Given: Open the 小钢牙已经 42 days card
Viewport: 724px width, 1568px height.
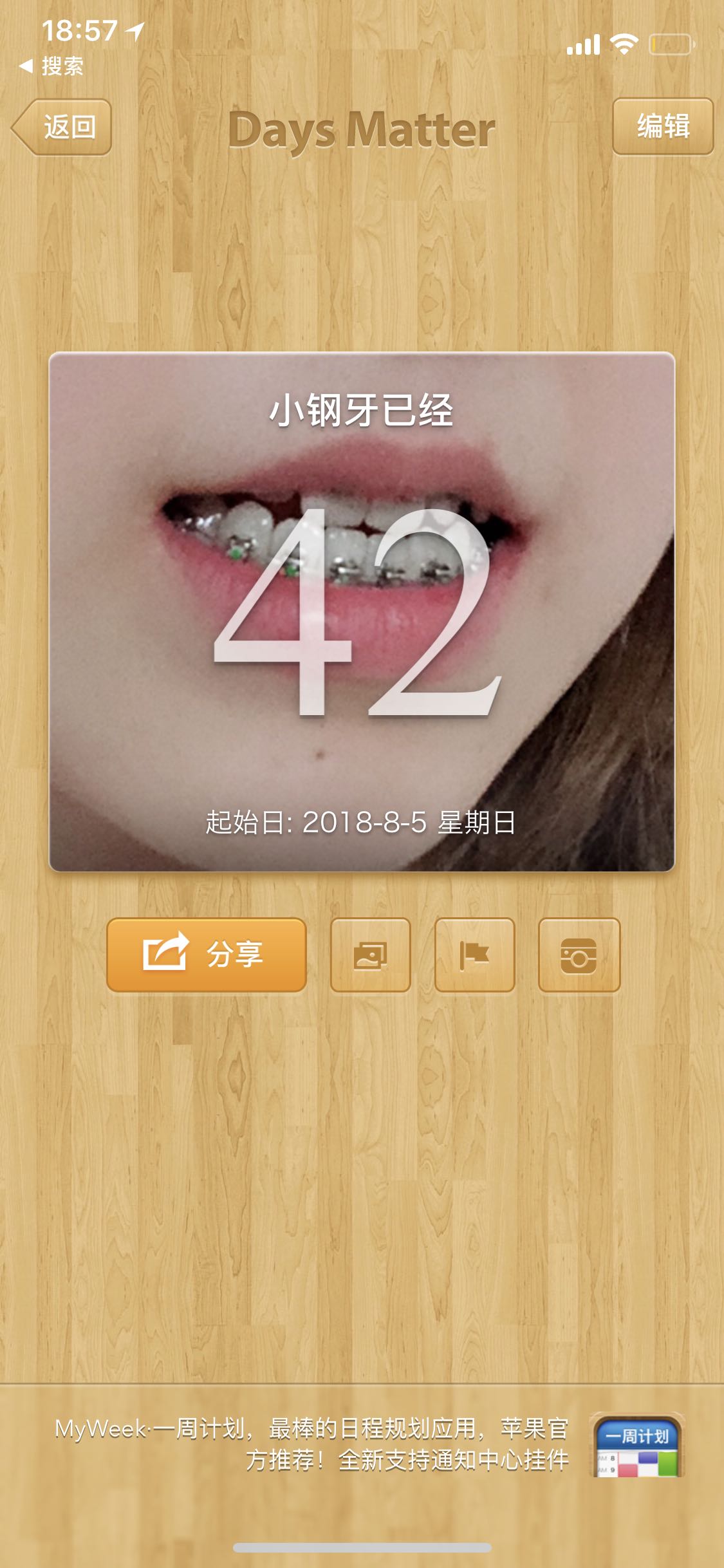Looking at the screenshot, I should 362,611.
